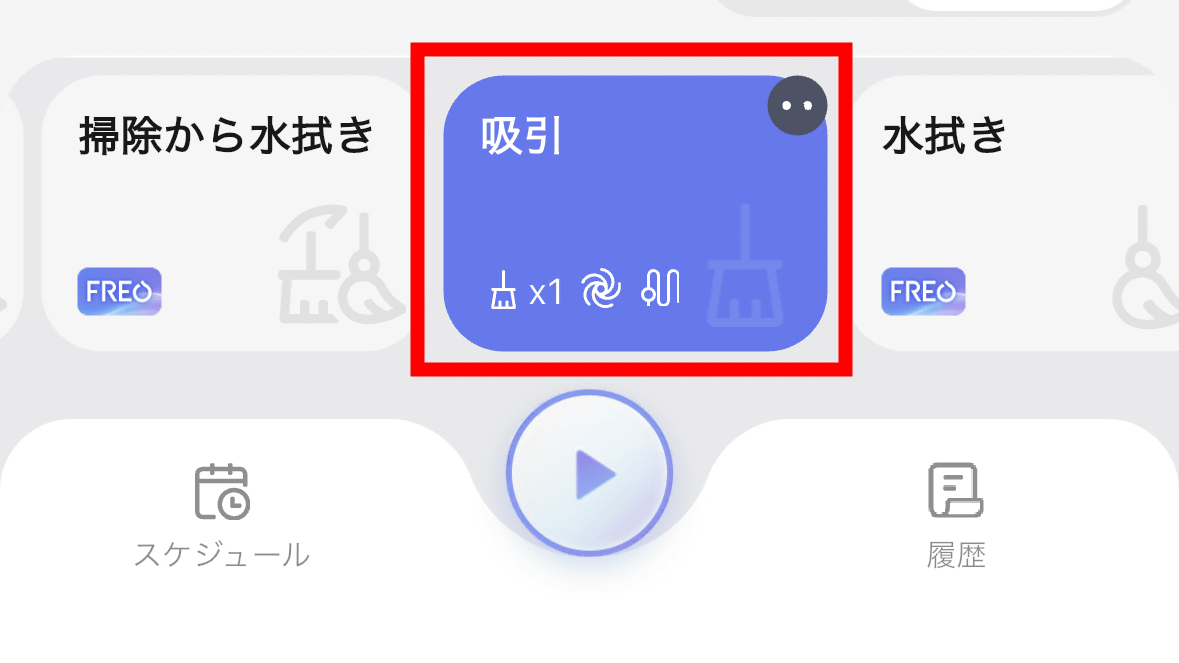Start cleaning with the play button
Viewport: 1179px width, 663px height.
click(590, 473)
